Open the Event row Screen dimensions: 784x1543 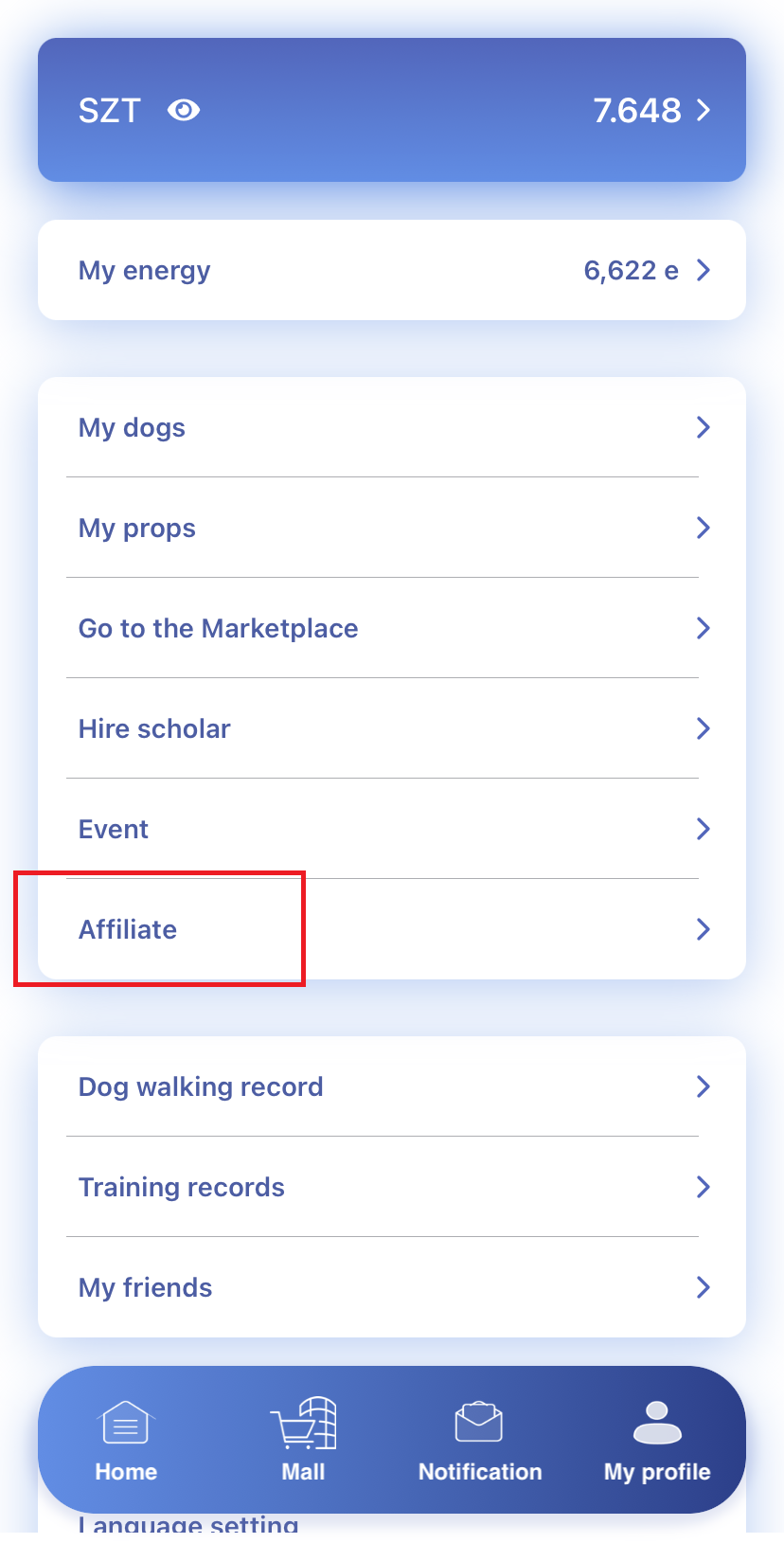391,830
